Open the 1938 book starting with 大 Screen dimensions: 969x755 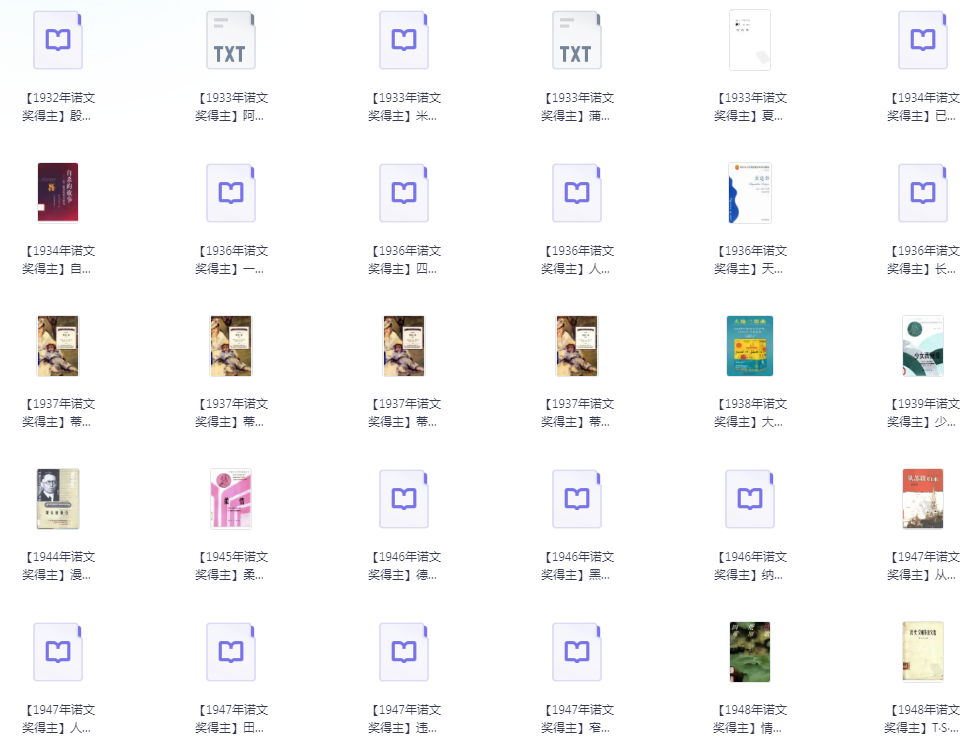point(750,345)
